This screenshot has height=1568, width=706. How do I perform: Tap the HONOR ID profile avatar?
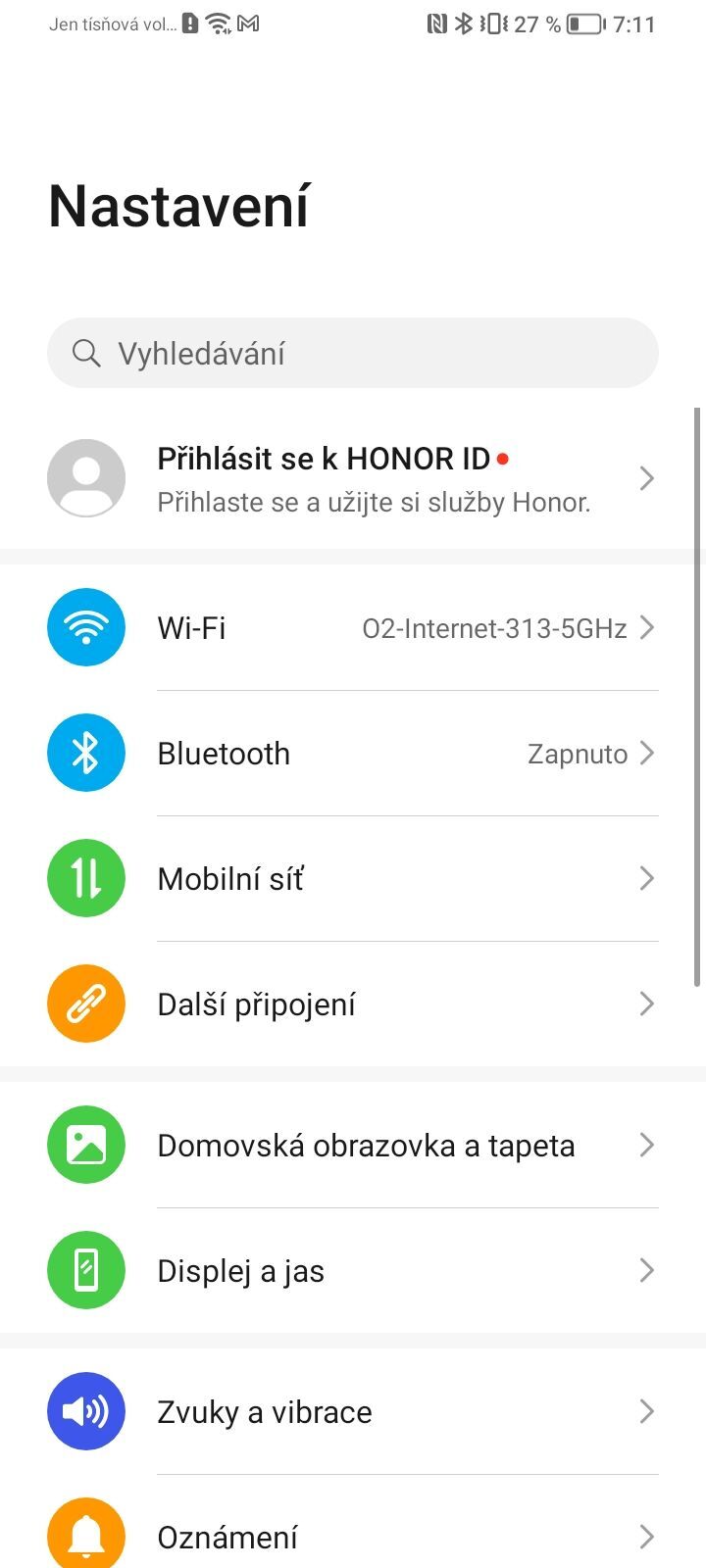(x=86, y=477)
